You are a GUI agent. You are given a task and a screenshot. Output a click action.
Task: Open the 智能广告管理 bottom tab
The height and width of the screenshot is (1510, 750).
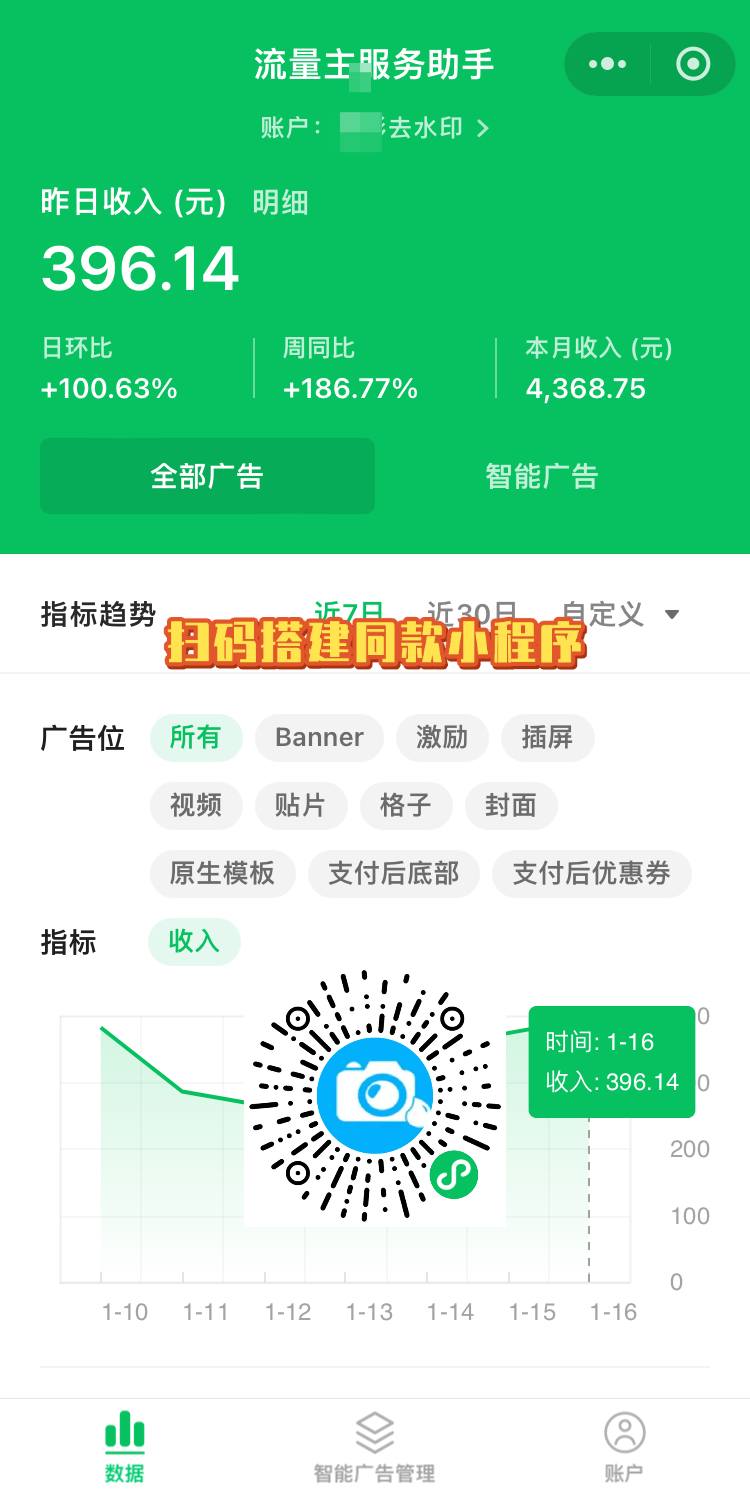[x=374, y=1447]
